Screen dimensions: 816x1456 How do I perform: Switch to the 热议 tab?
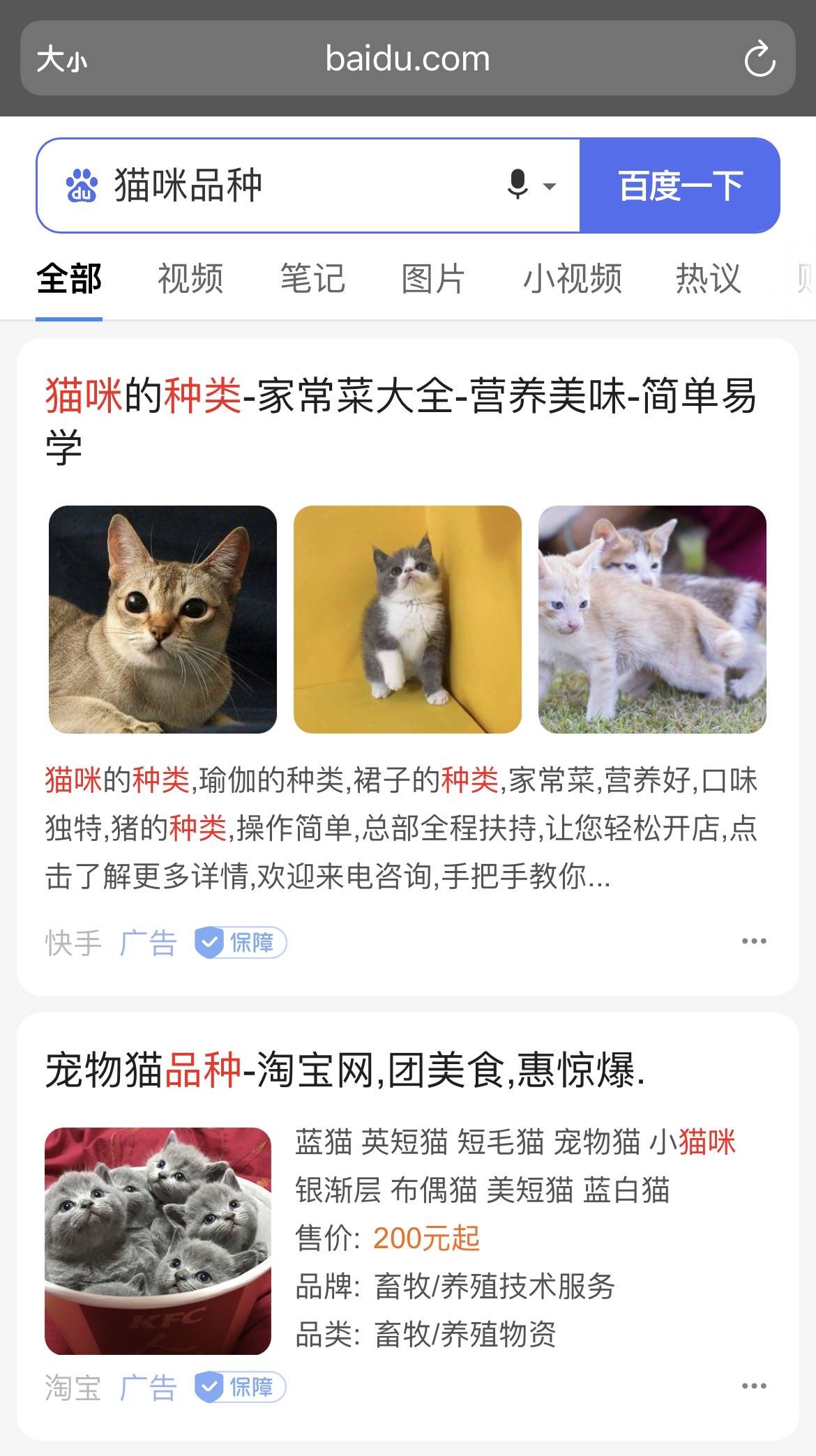pos(707,279)
